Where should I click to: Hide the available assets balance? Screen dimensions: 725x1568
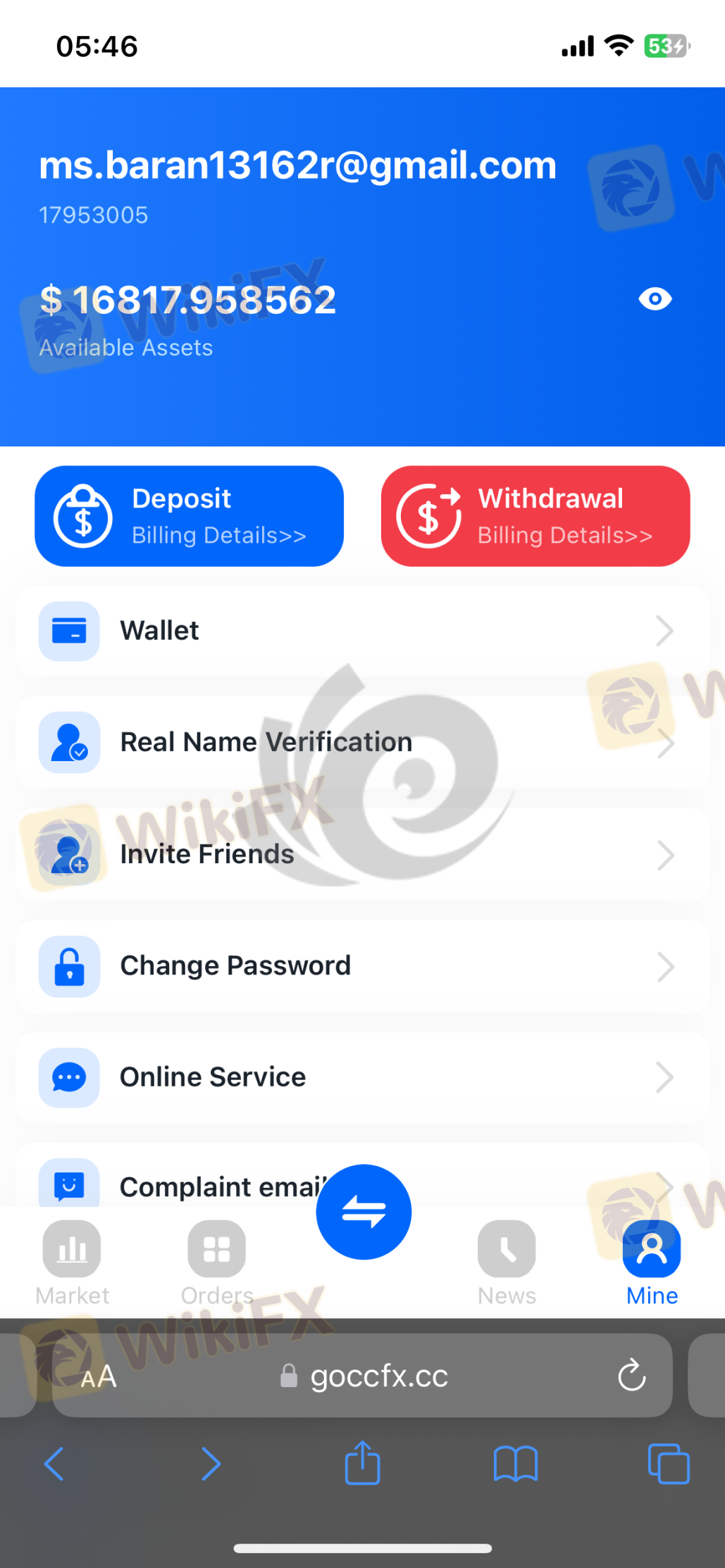pos(655,299)
